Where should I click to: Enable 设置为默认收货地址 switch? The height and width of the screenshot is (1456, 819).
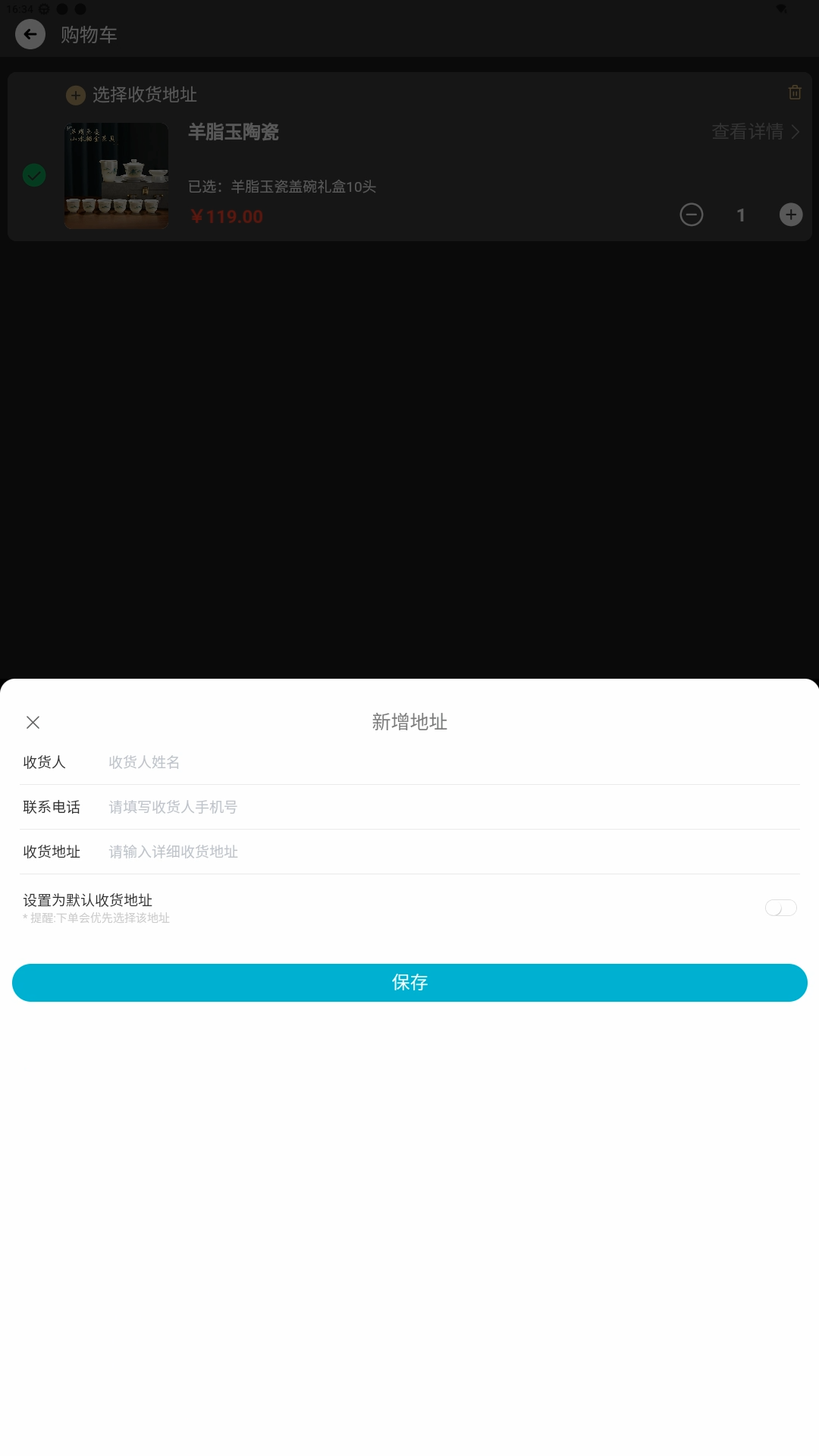tap(780, 908)
